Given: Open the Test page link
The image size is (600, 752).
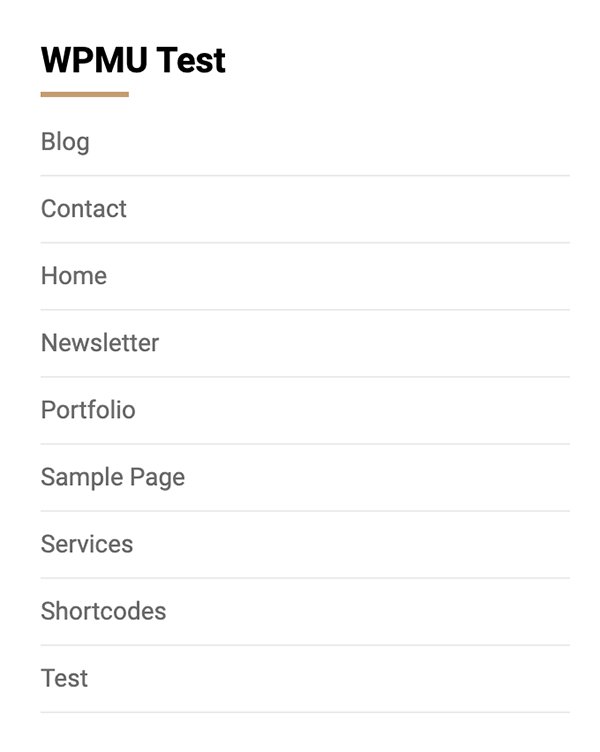Looking at the screenshot, I should coord(65,678).
